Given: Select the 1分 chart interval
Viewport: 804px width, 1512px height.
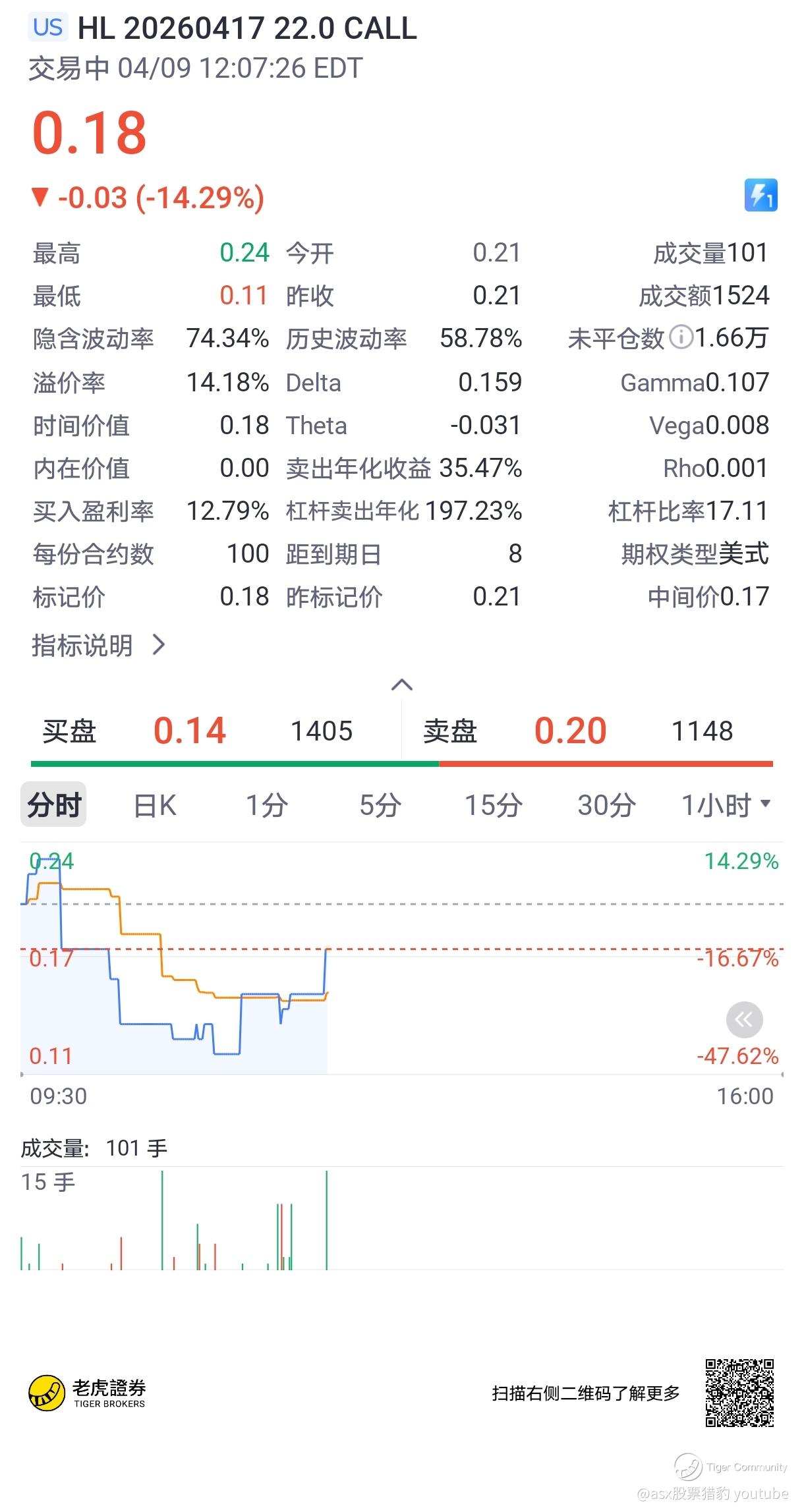Looking at the screenshot, I should tap(267, 805).
